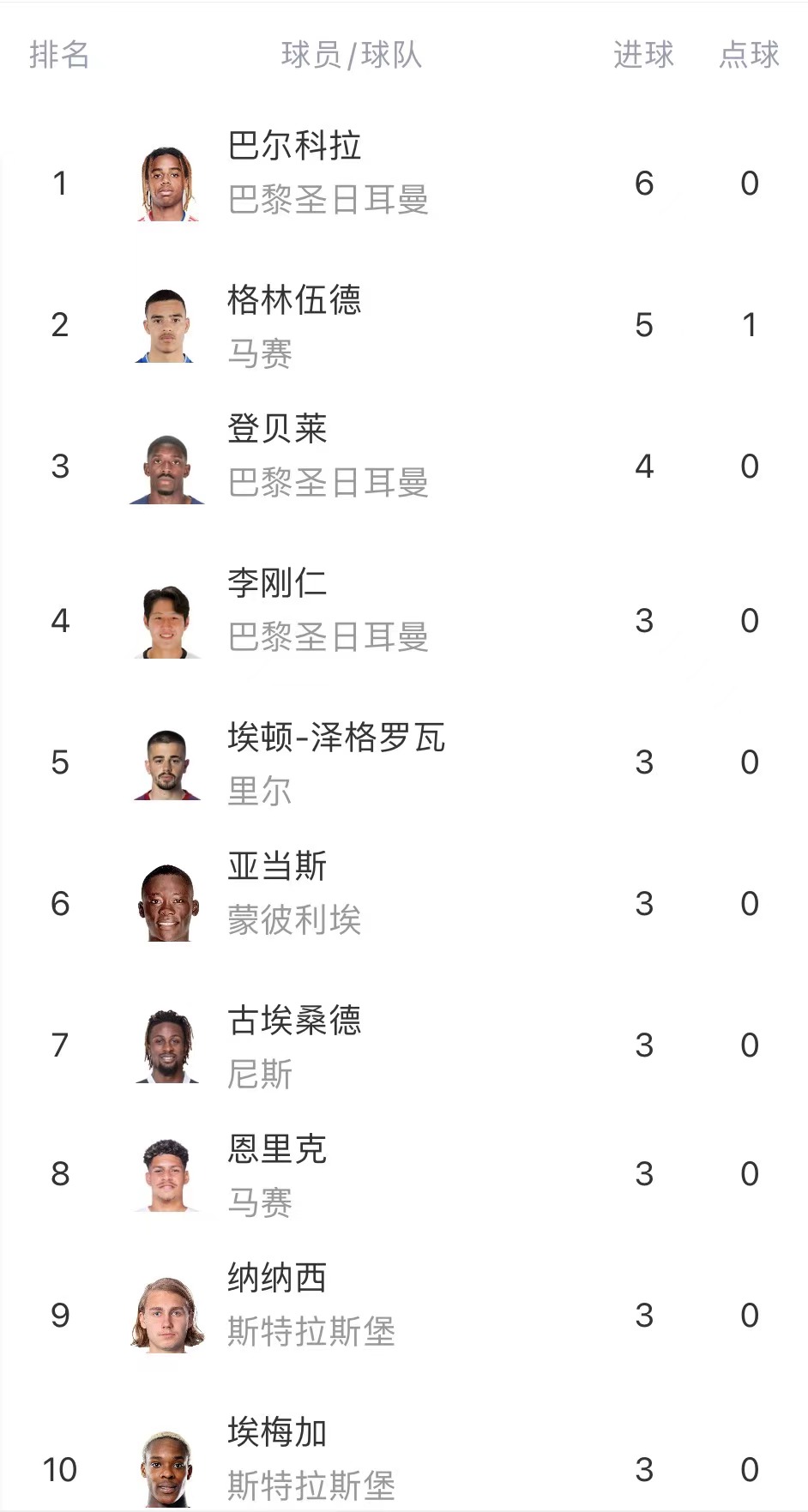View 埃顿-泽格罗瓦 player details

tap(404, 762)
